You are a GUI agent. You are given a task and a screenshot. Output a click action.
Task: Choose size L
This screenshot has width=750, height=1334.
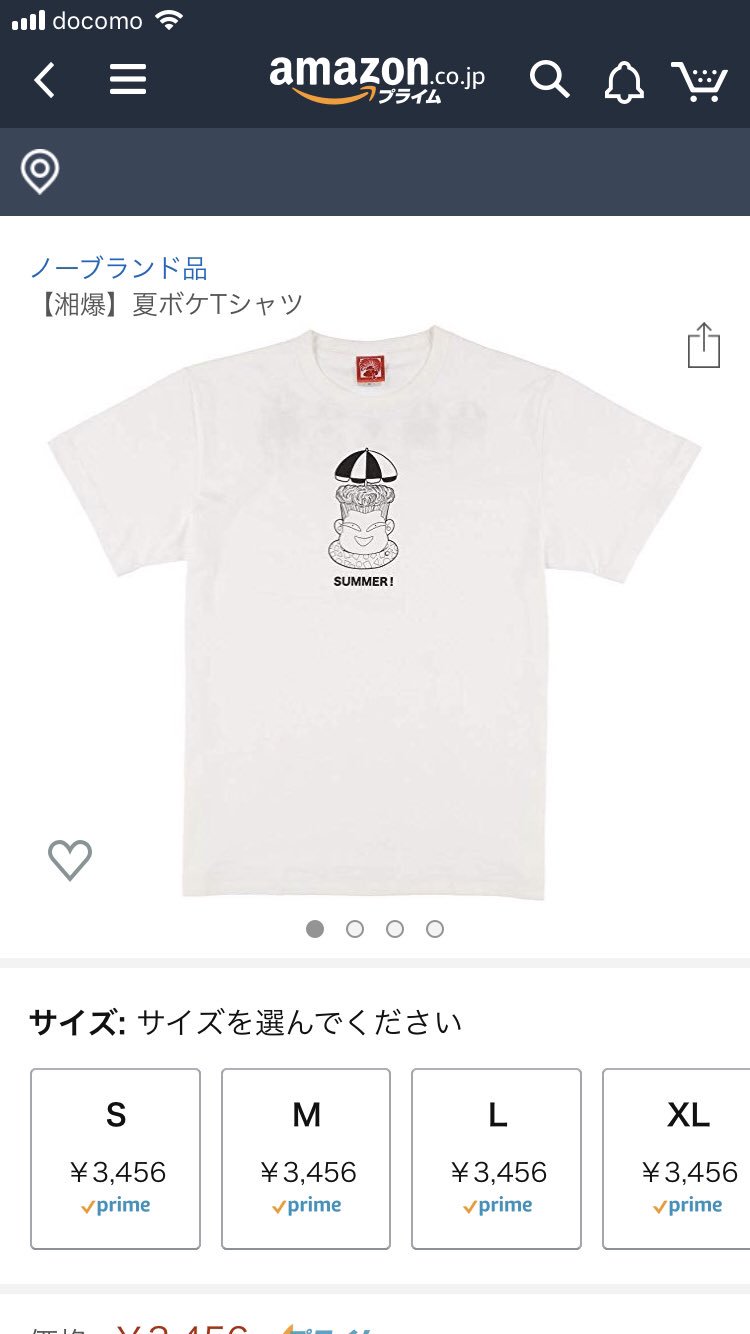point(497,1159)
